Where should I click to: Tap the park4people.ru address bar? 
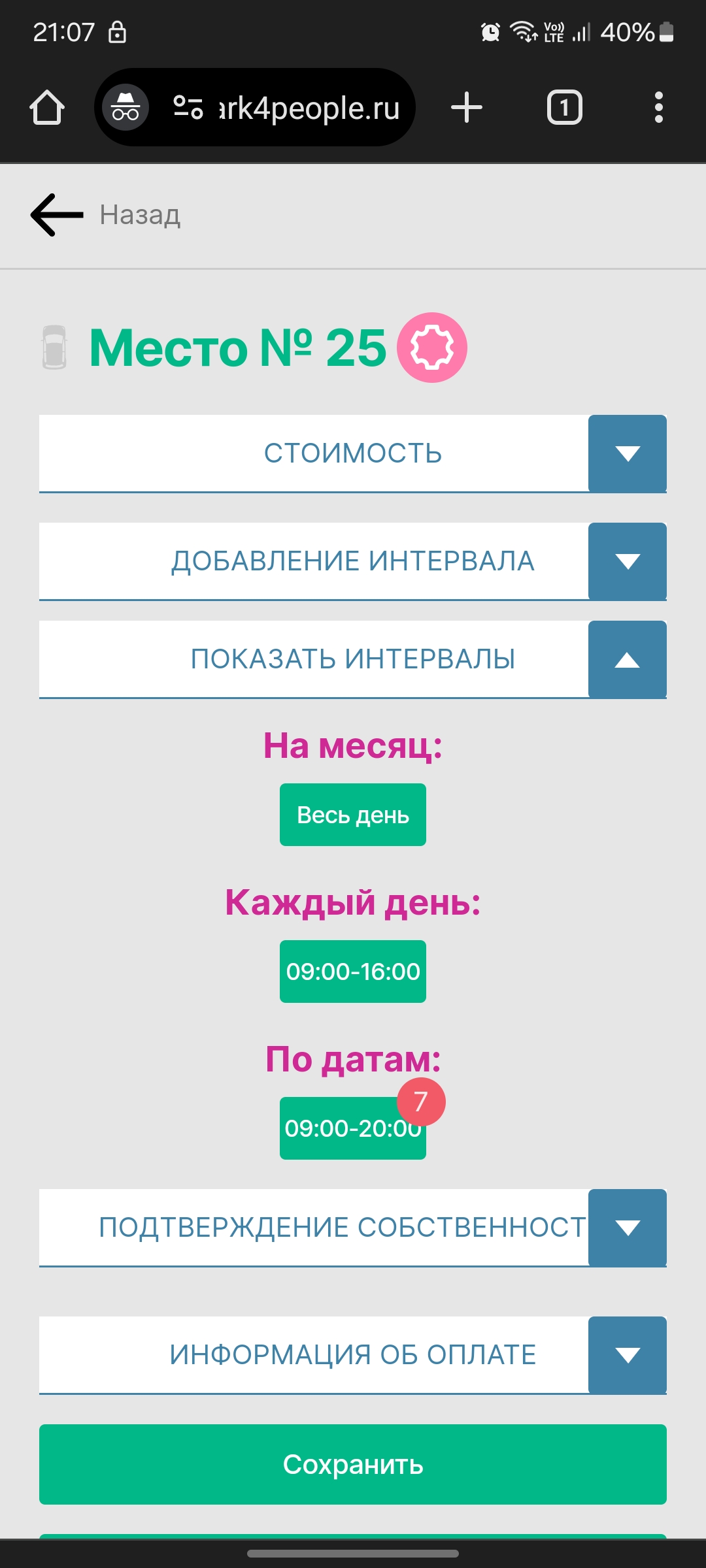[x=307, y=108]
